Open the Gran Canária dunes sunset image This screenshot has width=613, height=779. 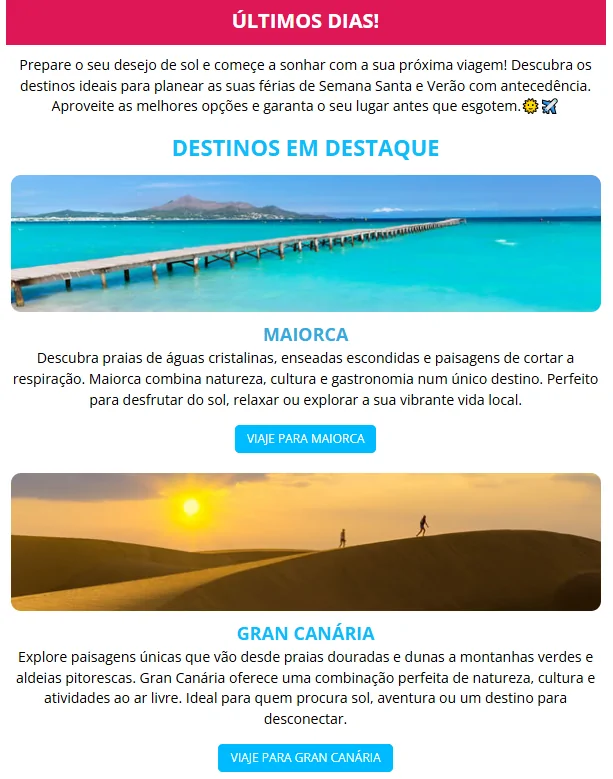point(306,541)
